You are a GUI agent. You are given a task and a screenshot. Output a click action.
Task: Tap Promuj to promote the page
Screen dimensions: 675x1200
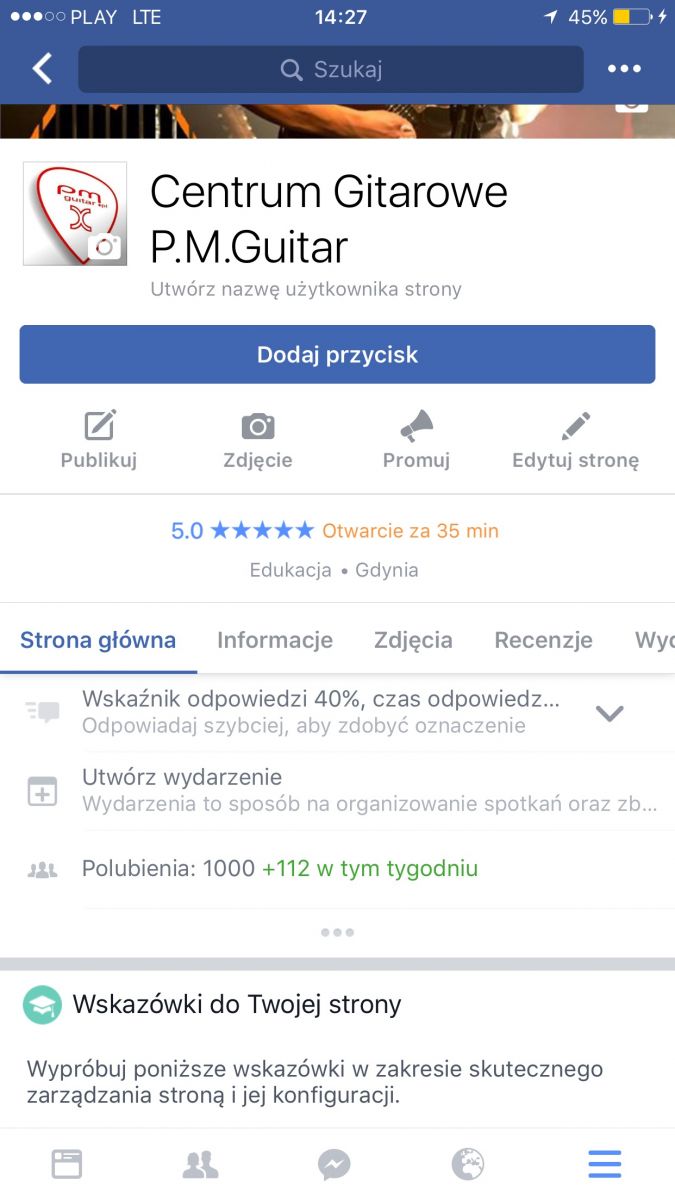click(416, 440)
